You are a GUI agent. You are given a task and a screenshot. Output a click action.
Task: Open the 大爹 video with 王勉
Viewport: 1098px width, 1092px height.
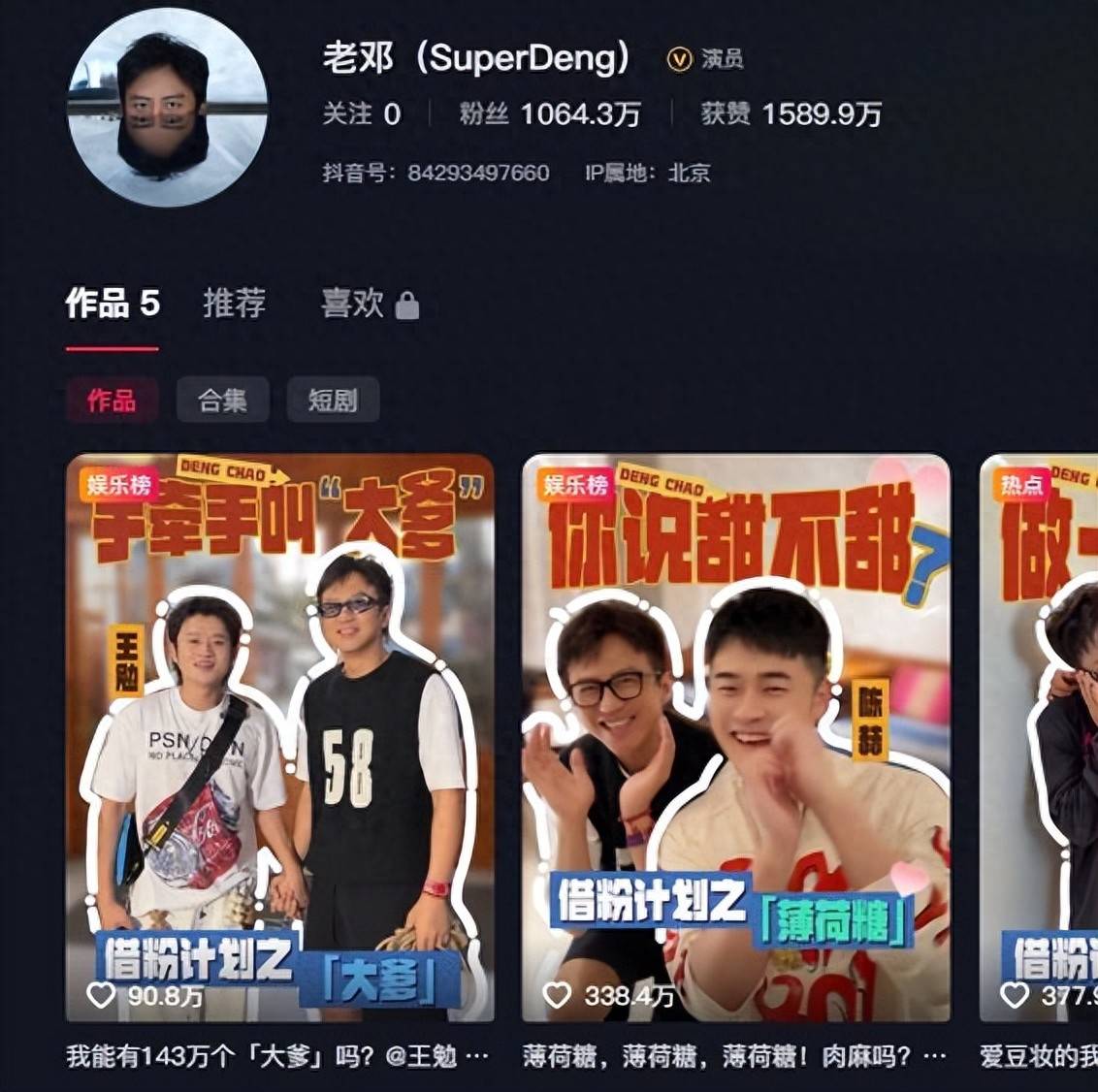point(279,737)
